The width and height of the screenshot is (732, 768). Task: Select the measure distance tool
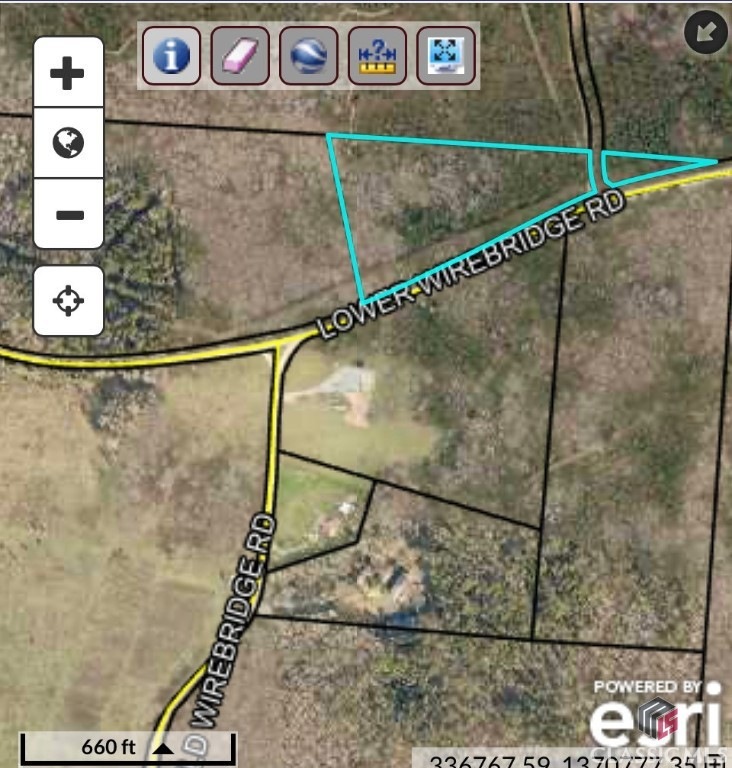[x=377, y=55]
